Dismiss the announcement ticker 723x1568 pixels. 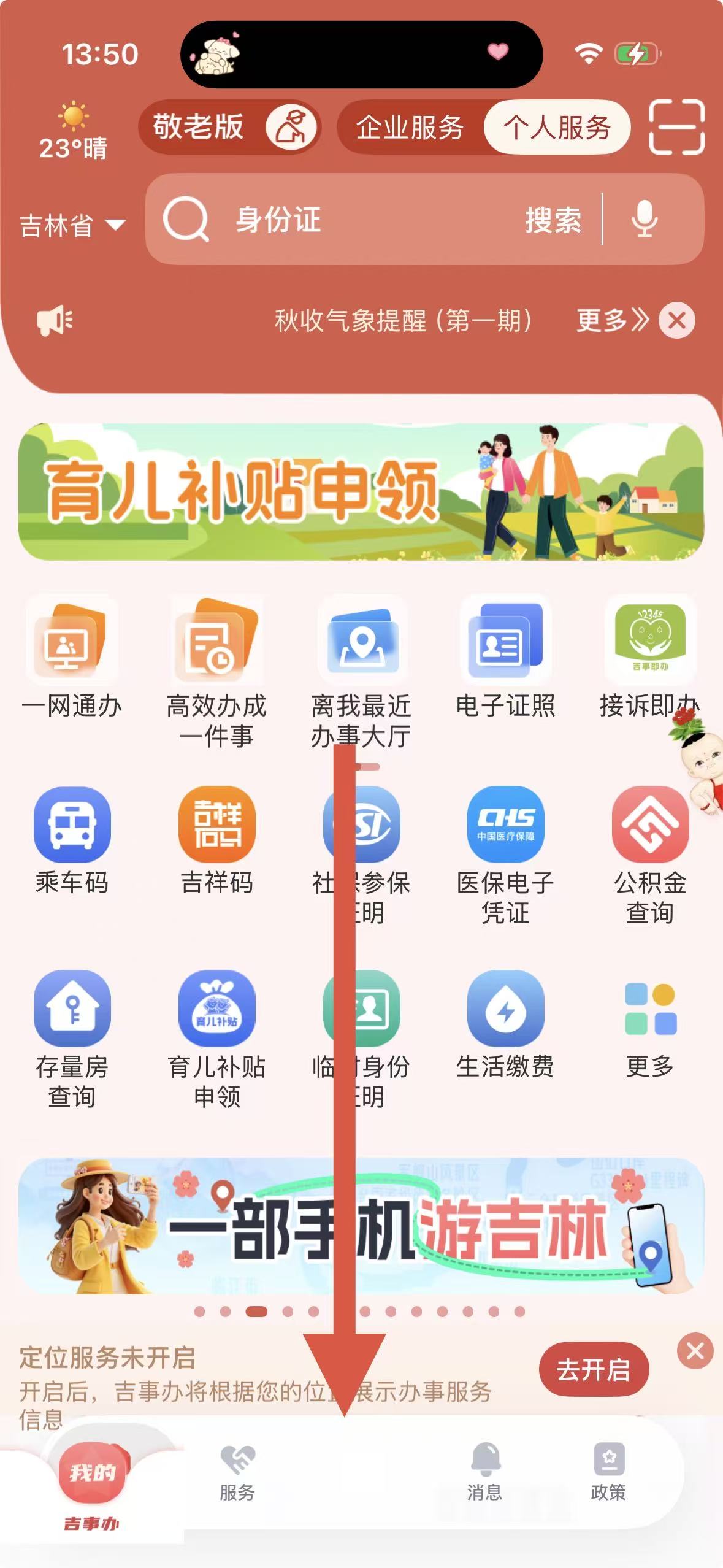click(677, 320)
